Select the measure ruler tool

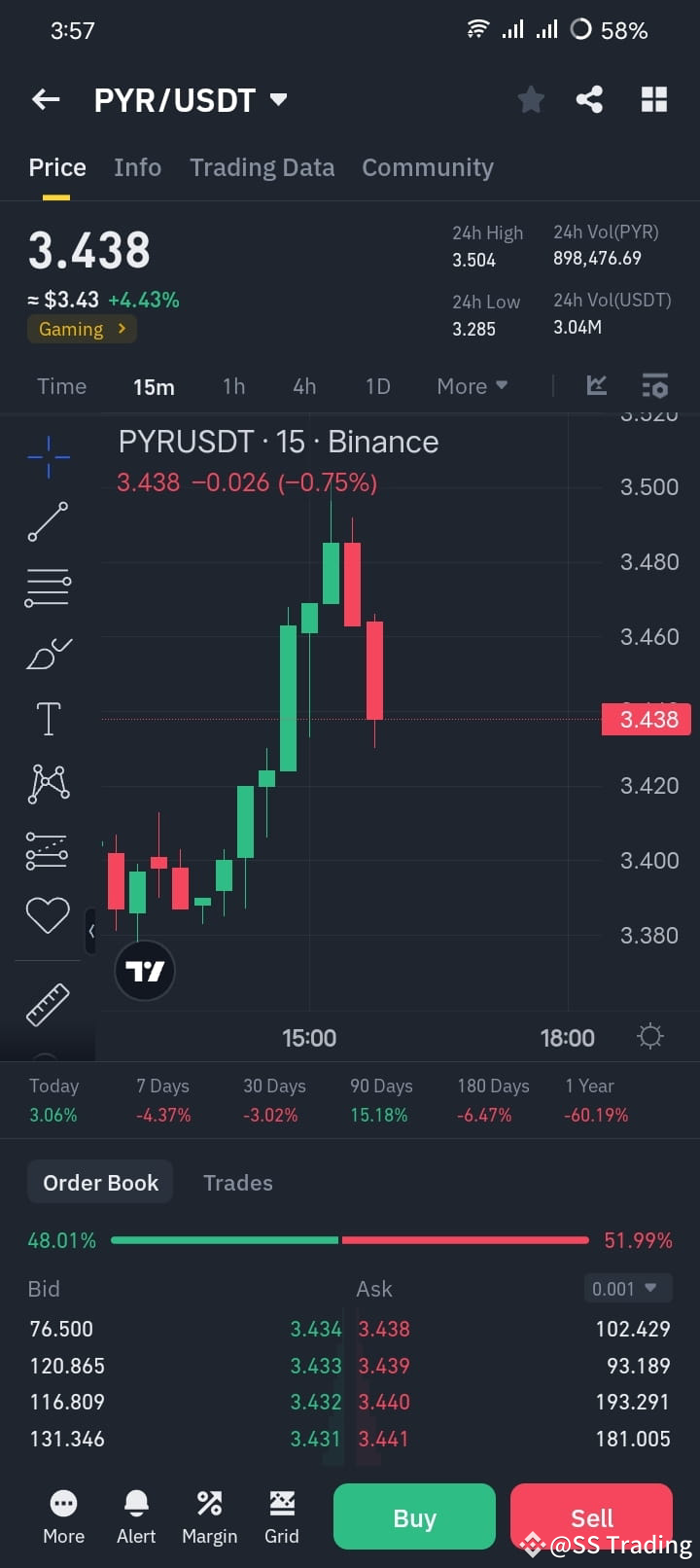[x=48, y=1005]
